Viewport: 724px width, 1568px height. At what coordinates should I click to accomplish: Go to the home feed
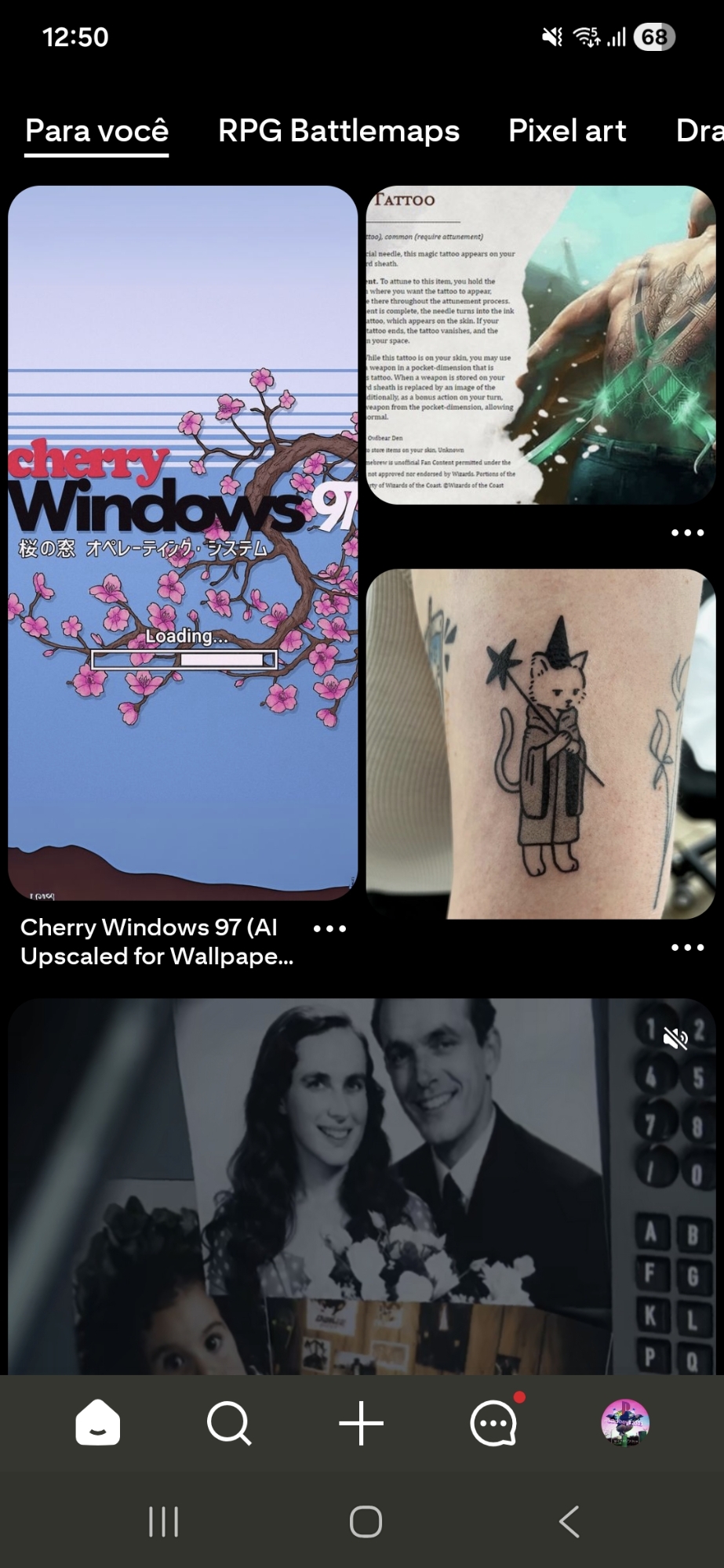coord(98,1423)
